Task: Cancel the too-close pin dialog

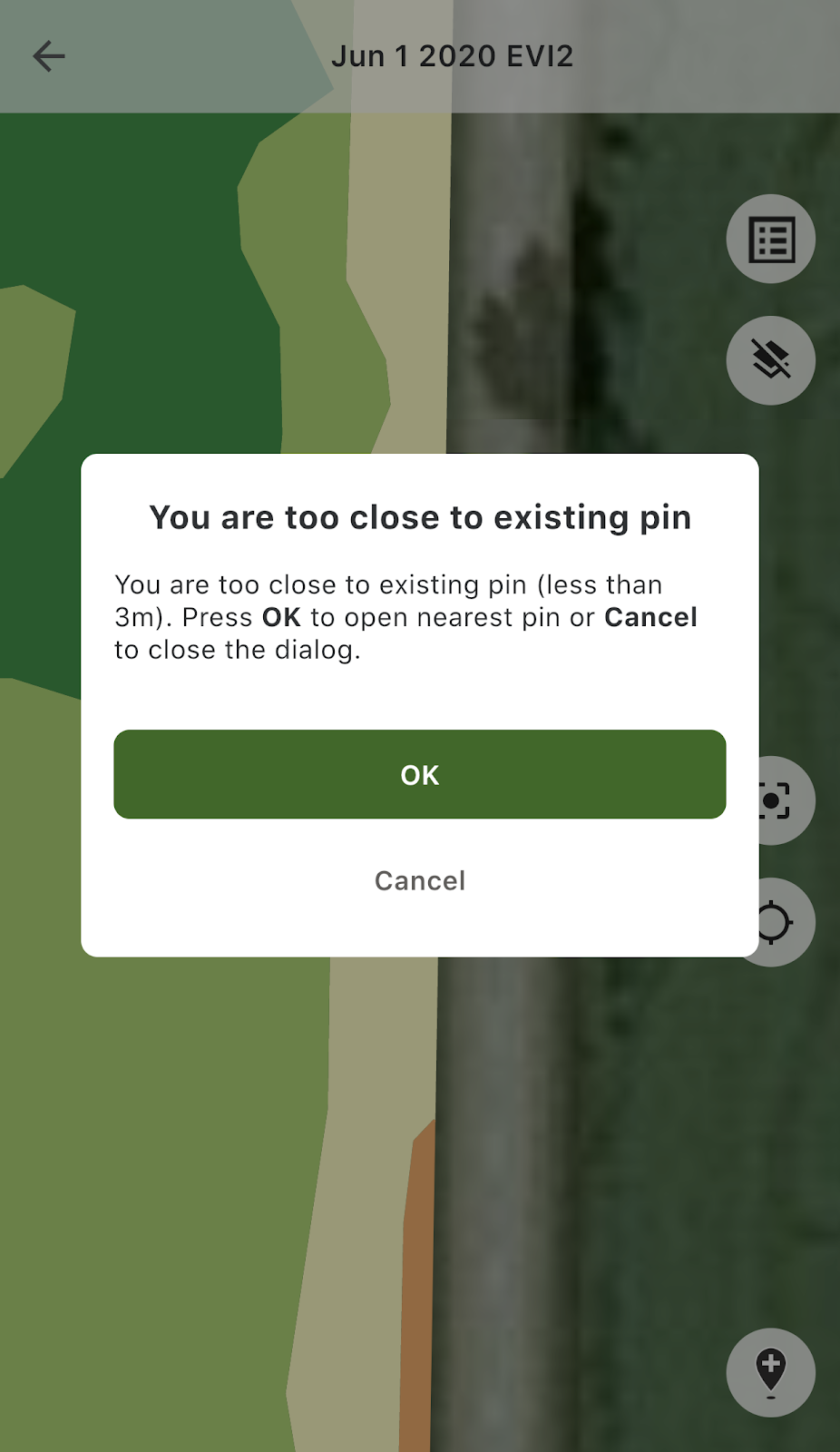Action: [x=419, y=880]
